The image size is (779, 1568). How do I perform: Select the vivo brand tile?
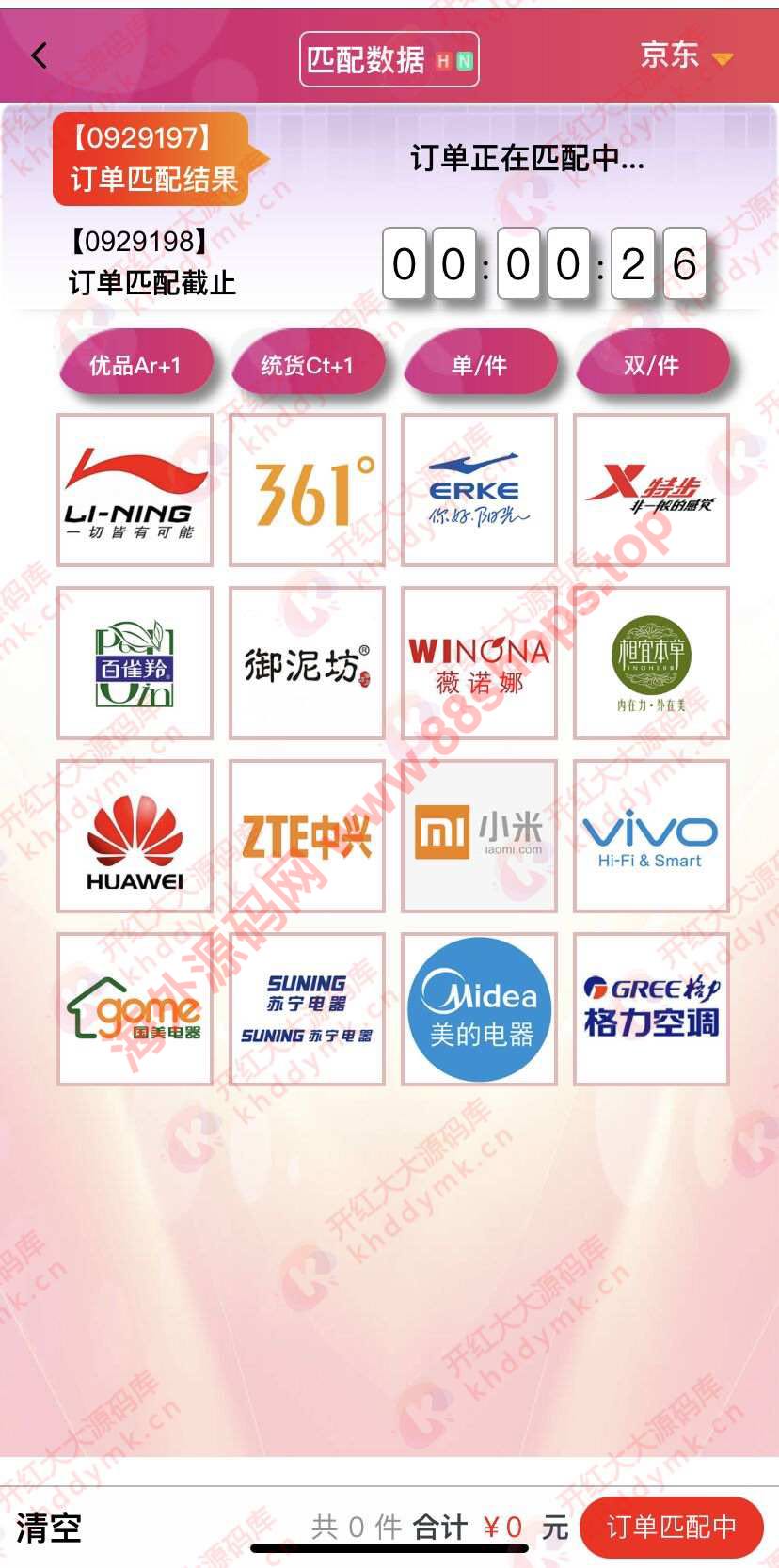coord(652,836)
